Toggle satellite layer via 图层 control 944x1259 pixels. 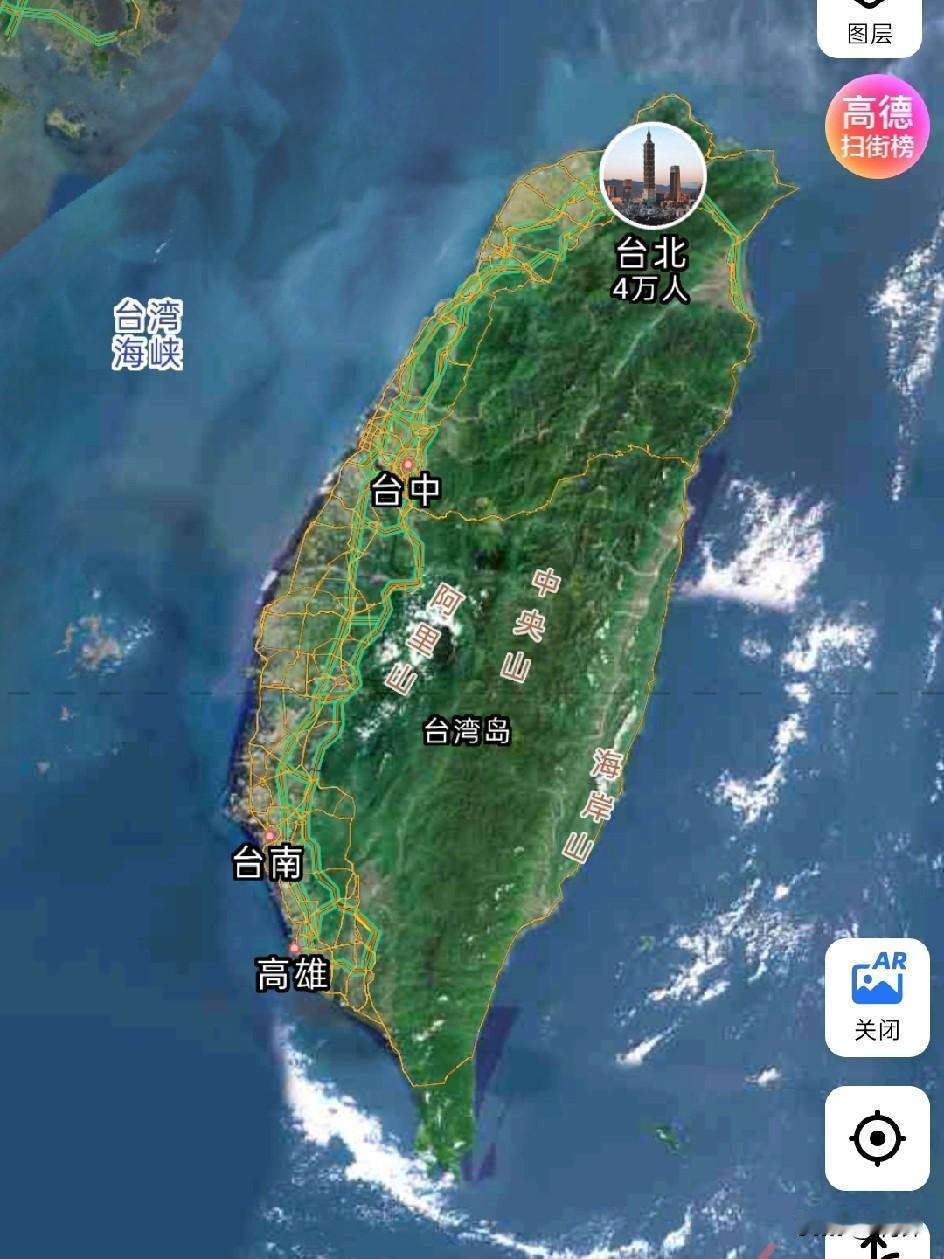(x=869, y=30)
